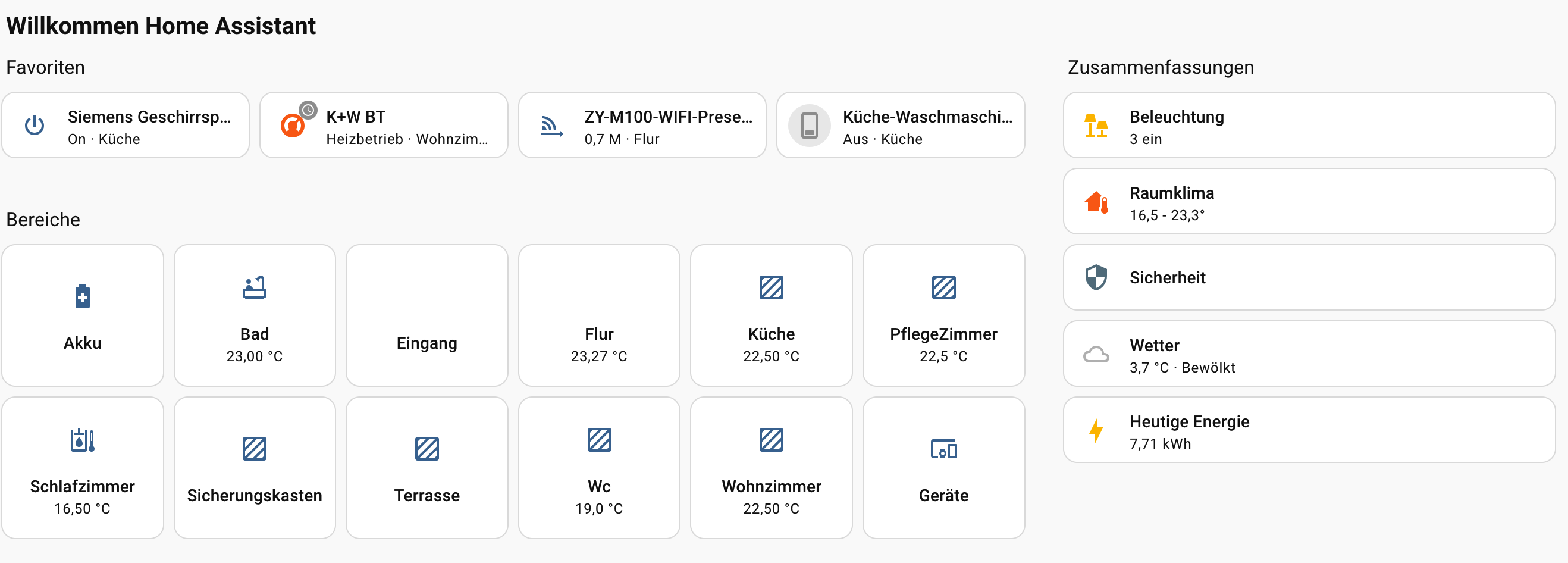The image size is (1568, 563).
Task: Toggle the Siemens Geschirrspüler power icon
Action: (x=34, y=126)
